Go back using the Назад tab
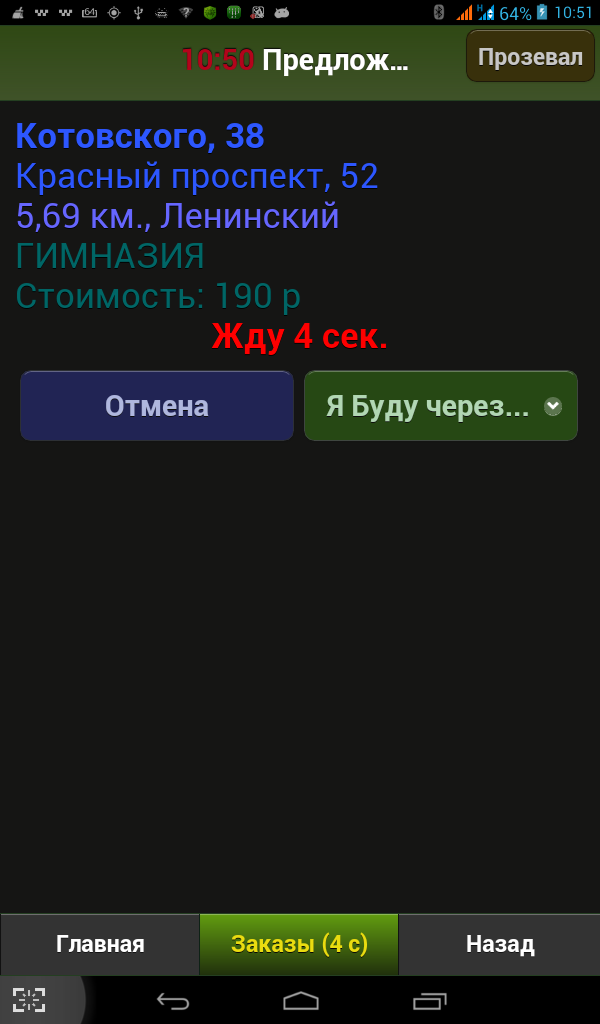600x1024 pixels. (499, 944)
